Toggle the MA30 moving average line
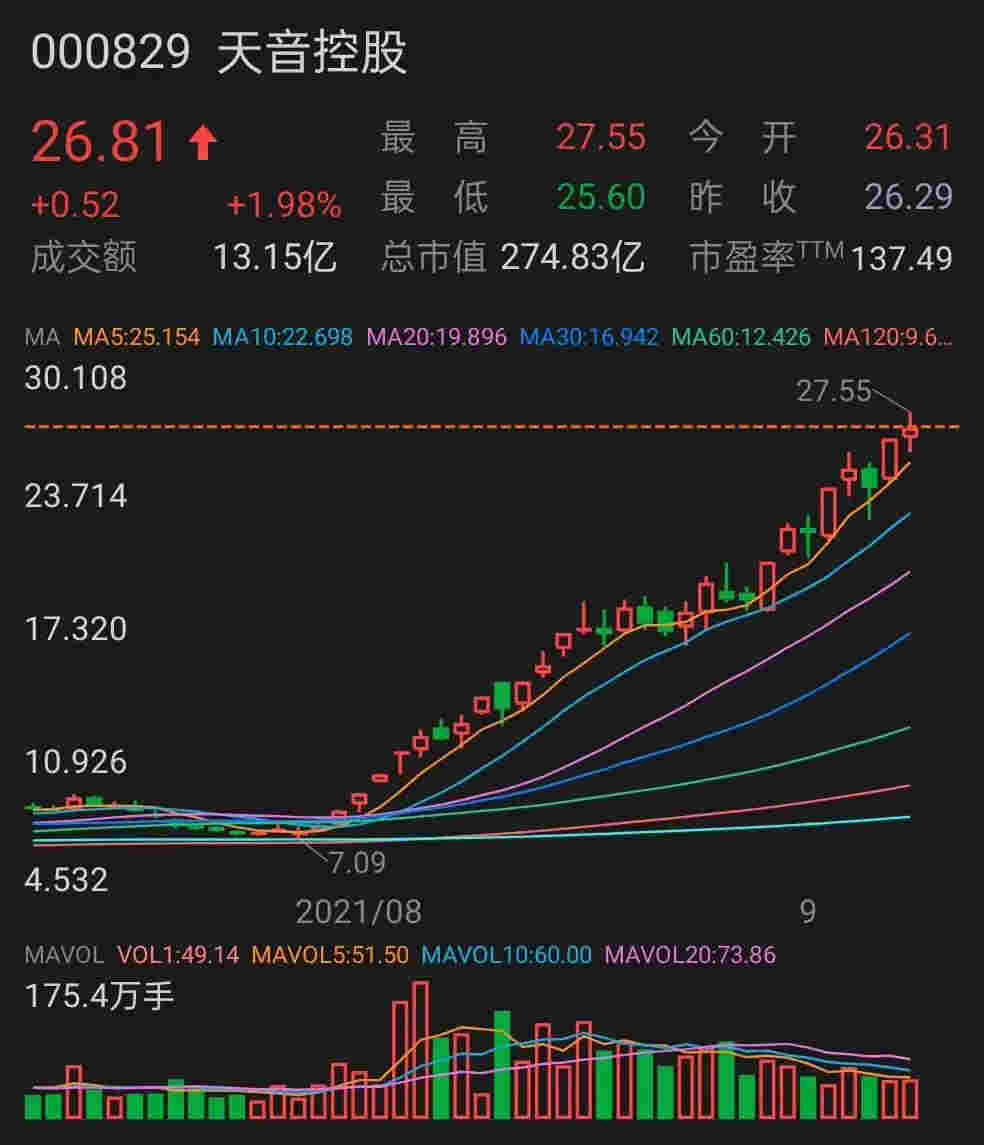The height and width of the screenshot is (1145, 984). click(588, 336)
